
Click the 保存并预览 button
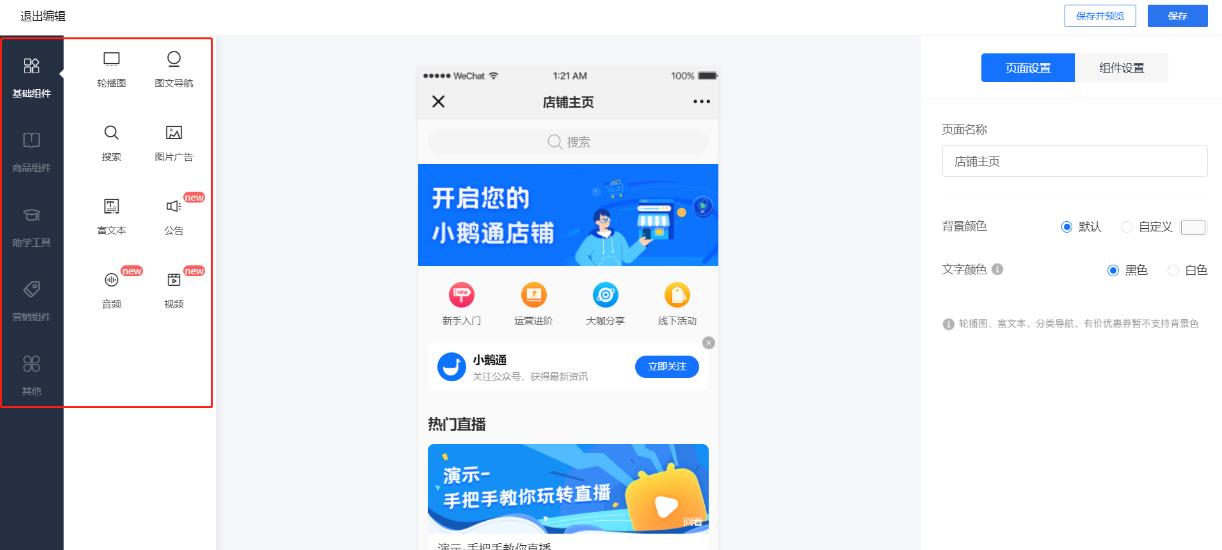click(x=1100, y=16)
